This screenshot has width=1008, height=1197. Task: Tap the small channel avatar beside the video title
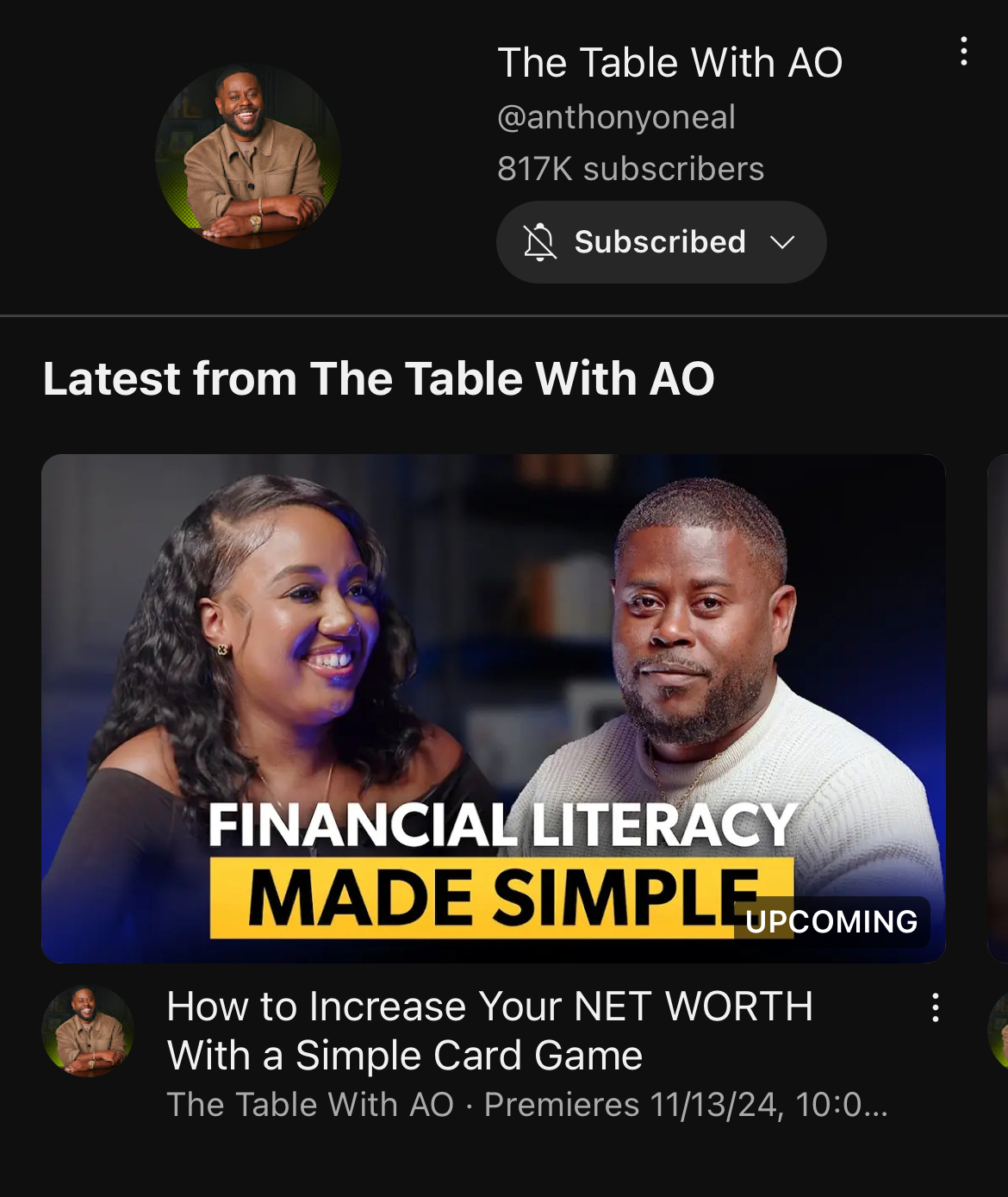point(88,1031)
